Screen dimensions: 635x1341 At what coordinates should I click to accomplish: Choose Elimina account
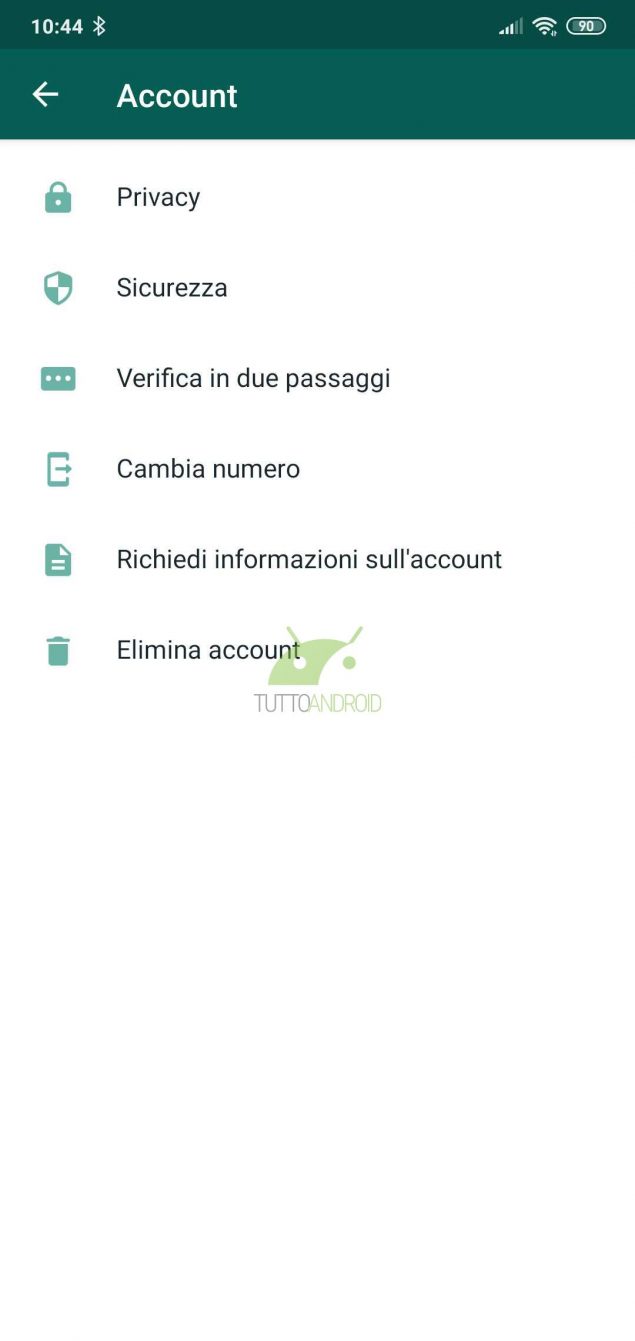pos(317,650)
